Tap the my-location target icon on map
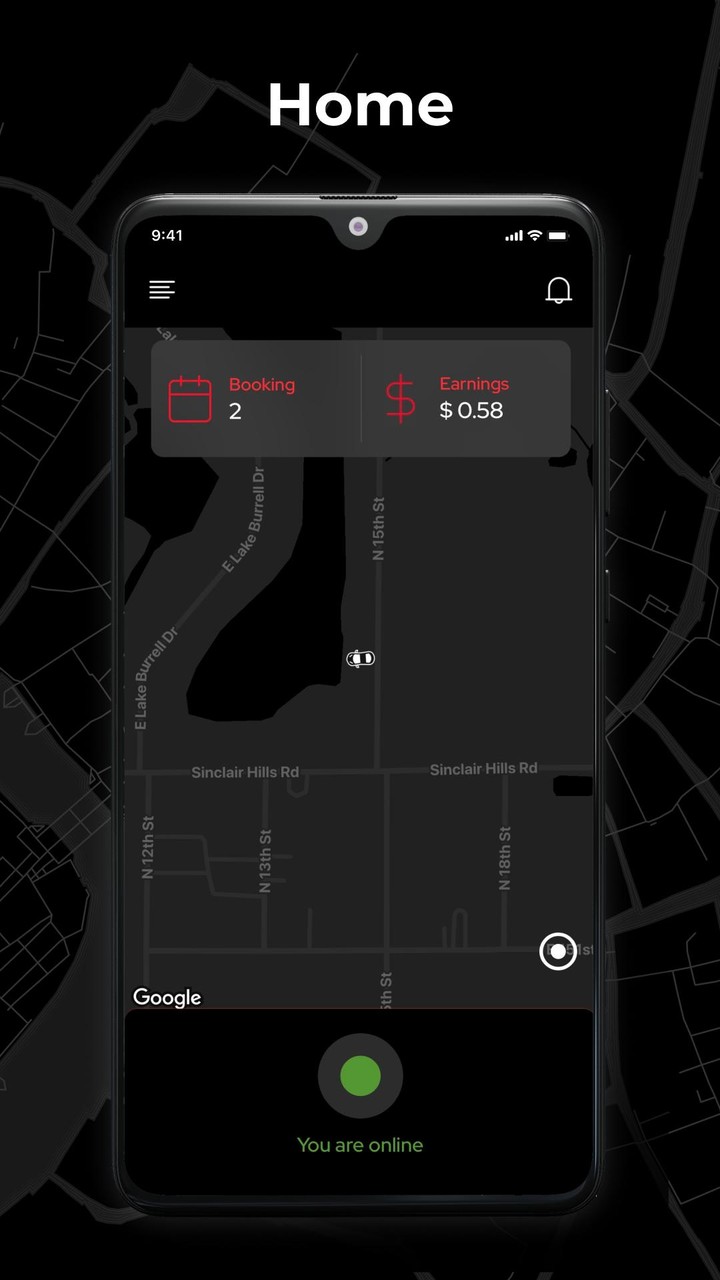 coord(557,951)
